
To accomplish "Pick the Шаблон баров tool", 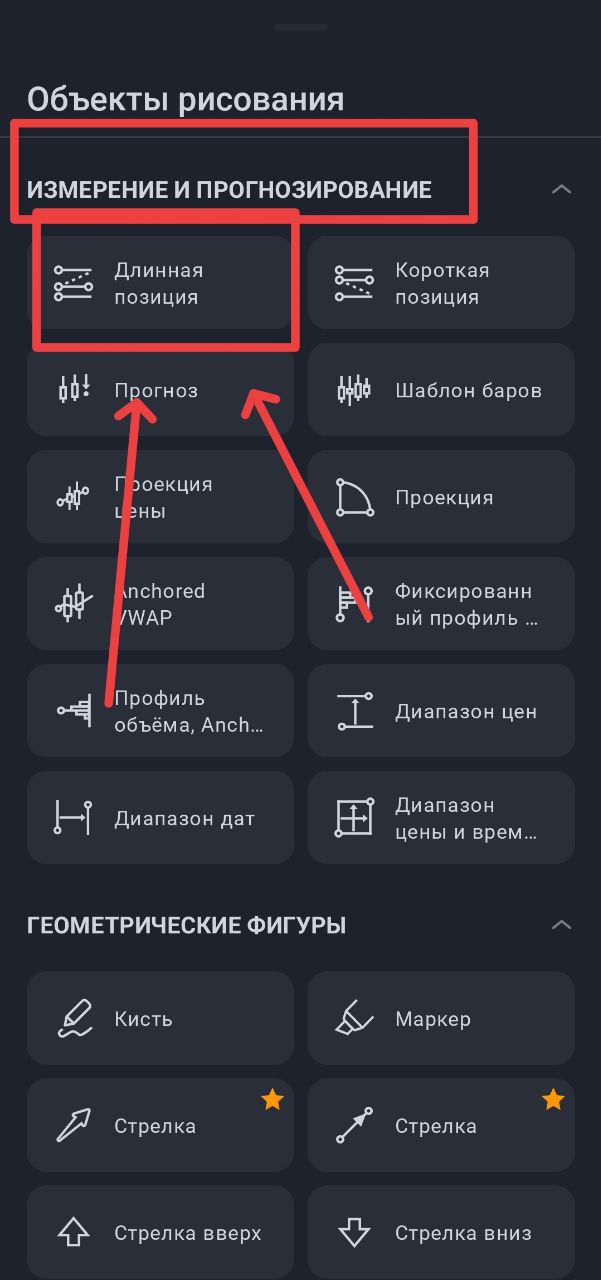I will coord(441,390).
